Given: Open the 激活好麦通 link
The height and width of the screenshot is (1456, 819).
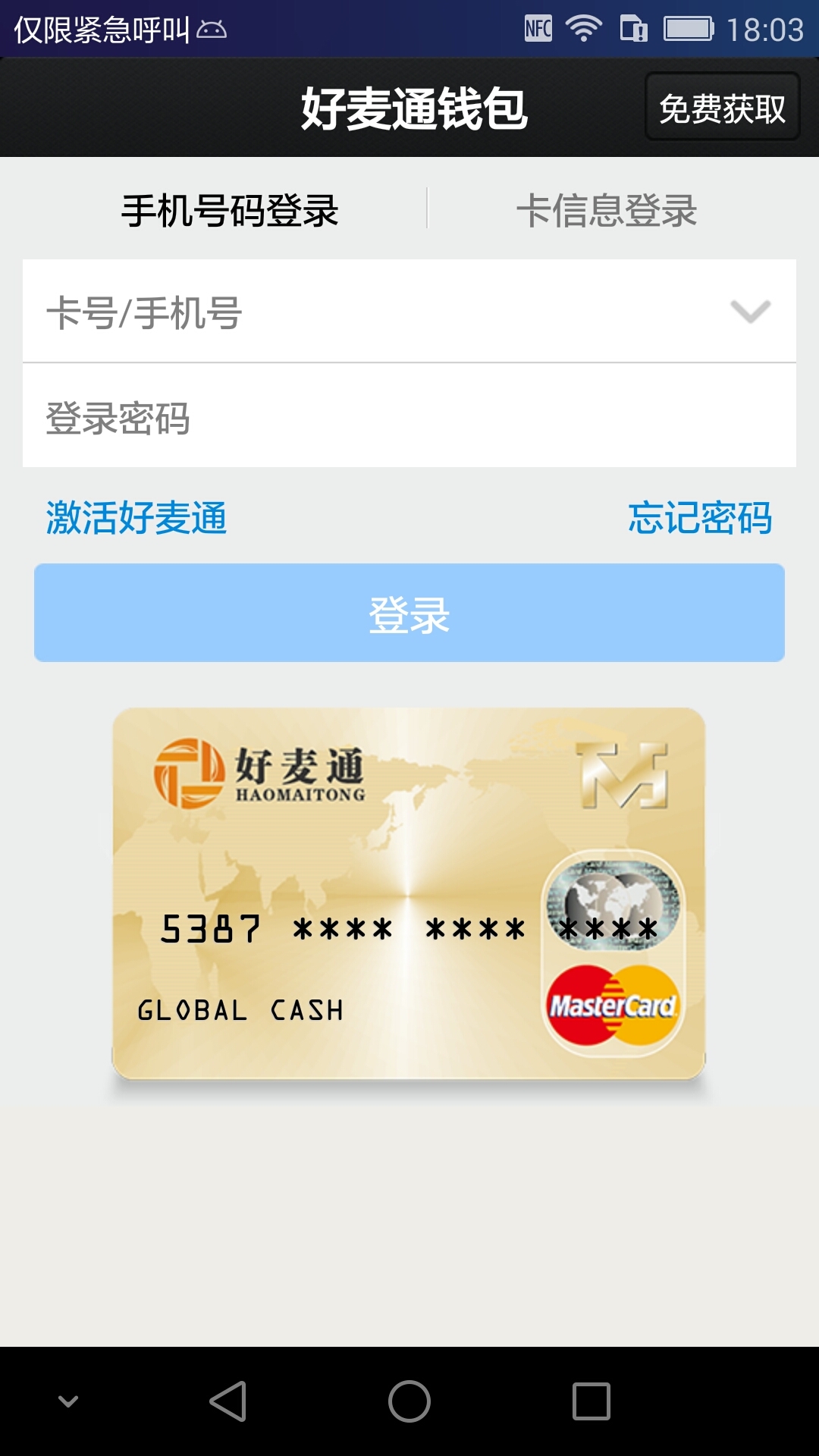Looking at the screenshot, I should (x=136, y=518).
